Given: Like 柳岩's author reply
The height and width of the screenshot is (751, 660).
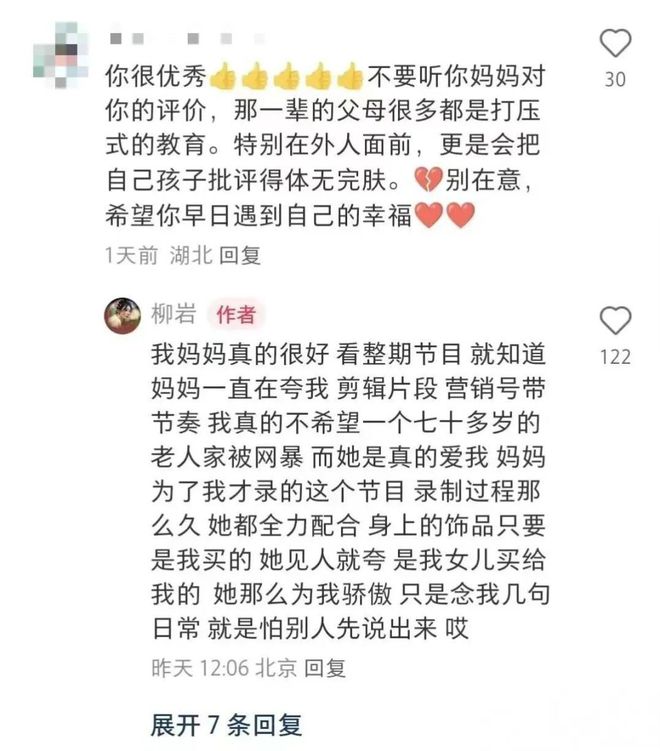Looking at the screenshot, I should coord(615,321).
